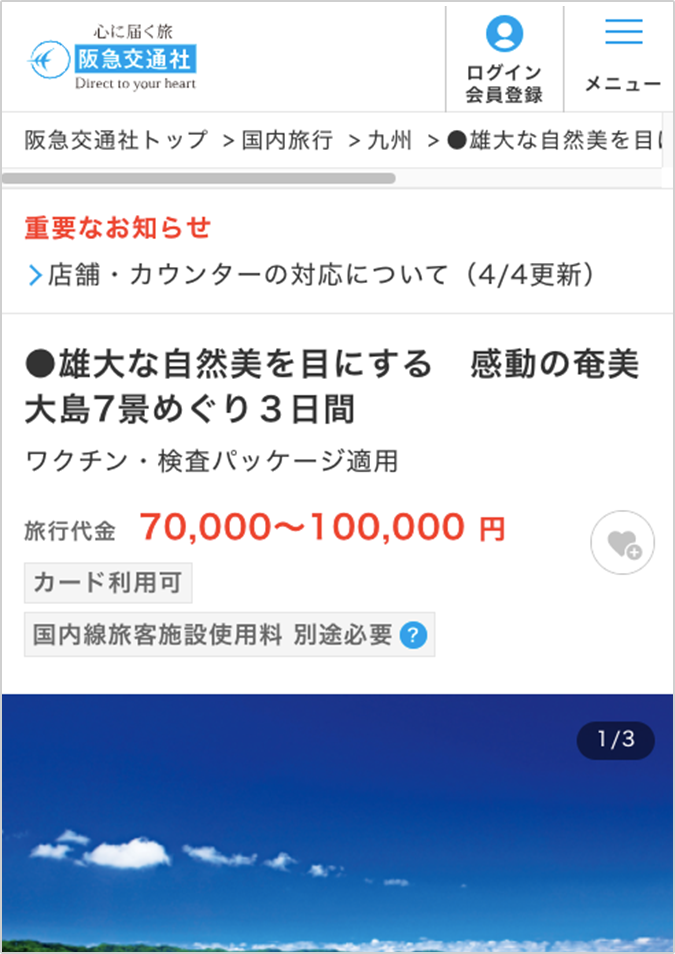
Task: Open the ログイン 会員登録 login button
Action: coord(504,58)
